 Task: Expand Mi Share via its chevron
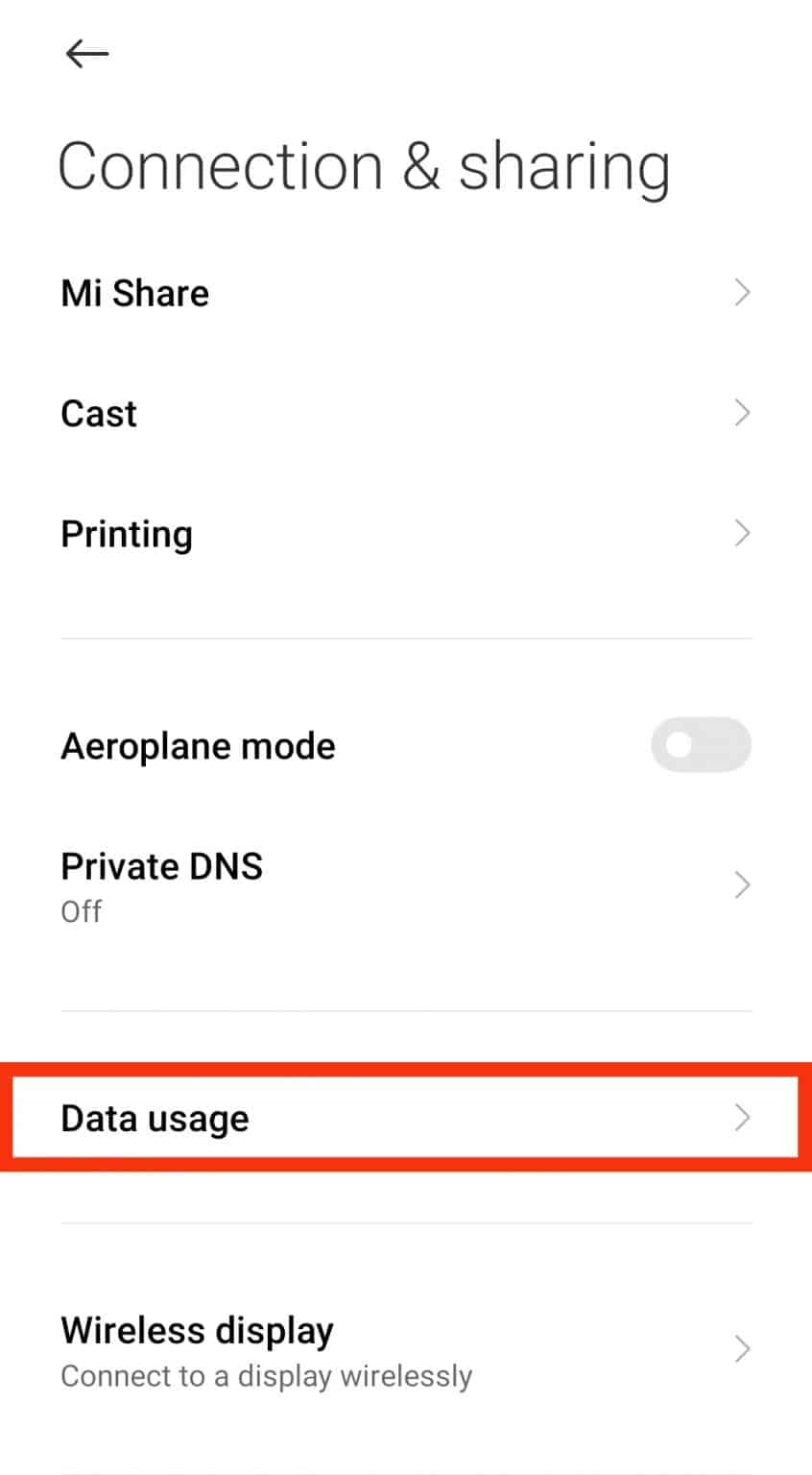[741, 293]
